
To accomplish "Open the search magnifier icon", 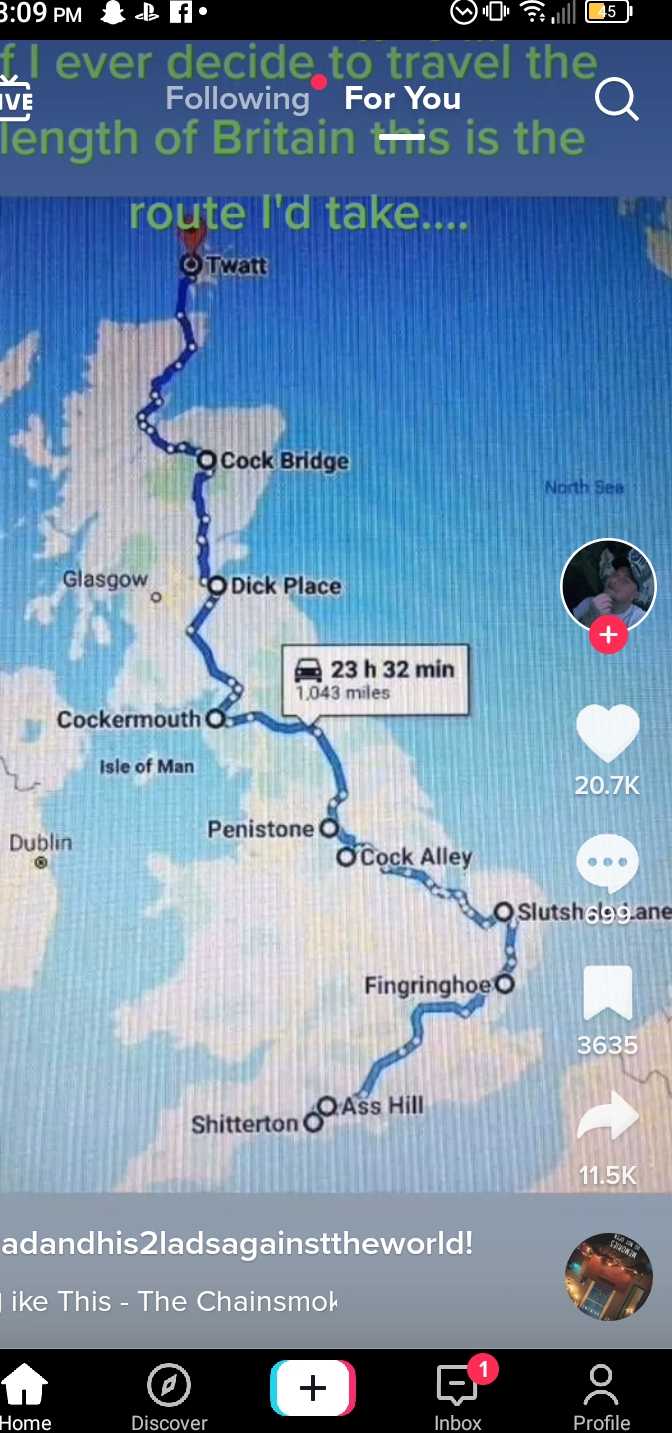I will pos(616,100).
